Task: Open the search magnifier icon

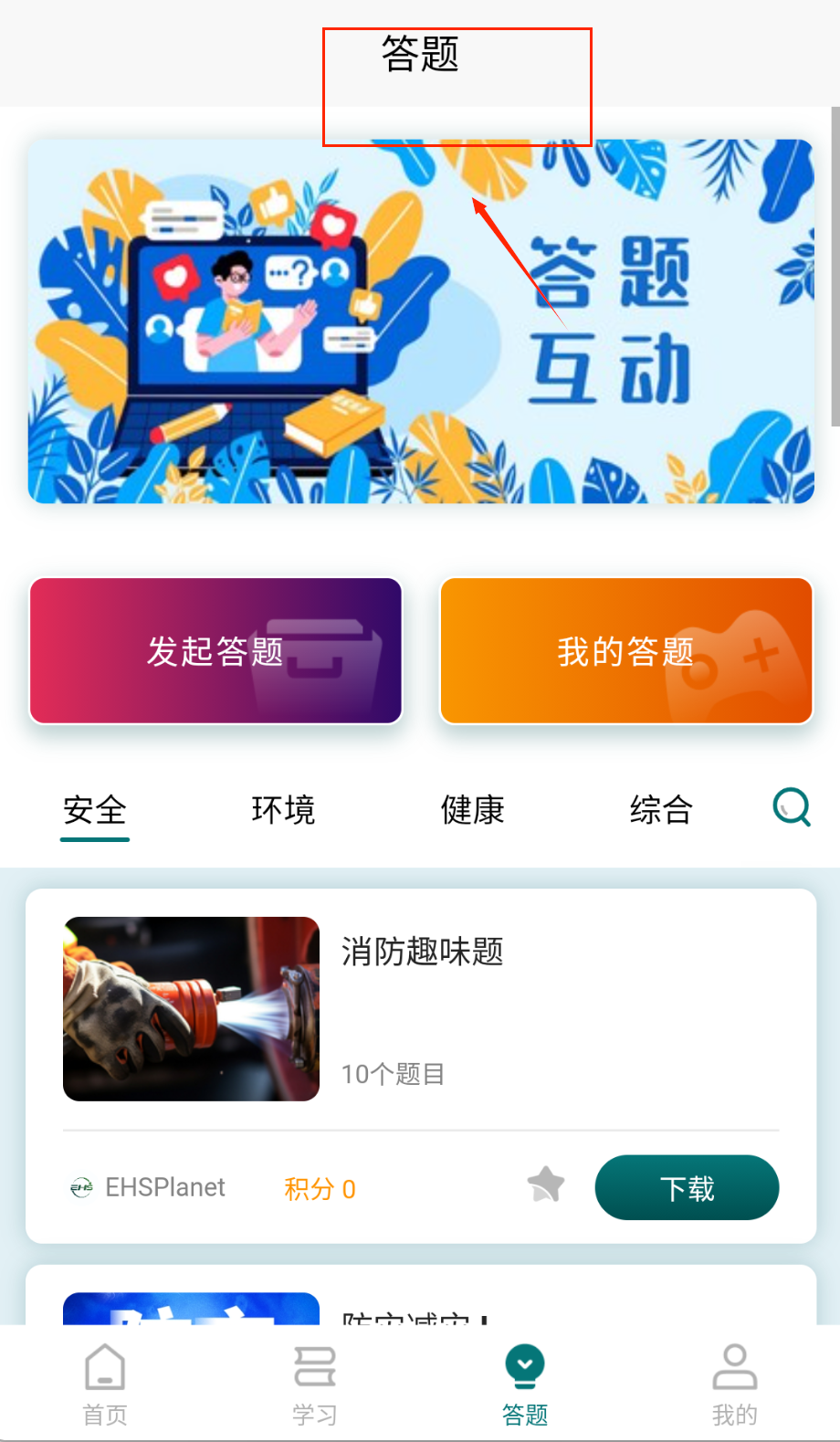Action: (792, 807)
